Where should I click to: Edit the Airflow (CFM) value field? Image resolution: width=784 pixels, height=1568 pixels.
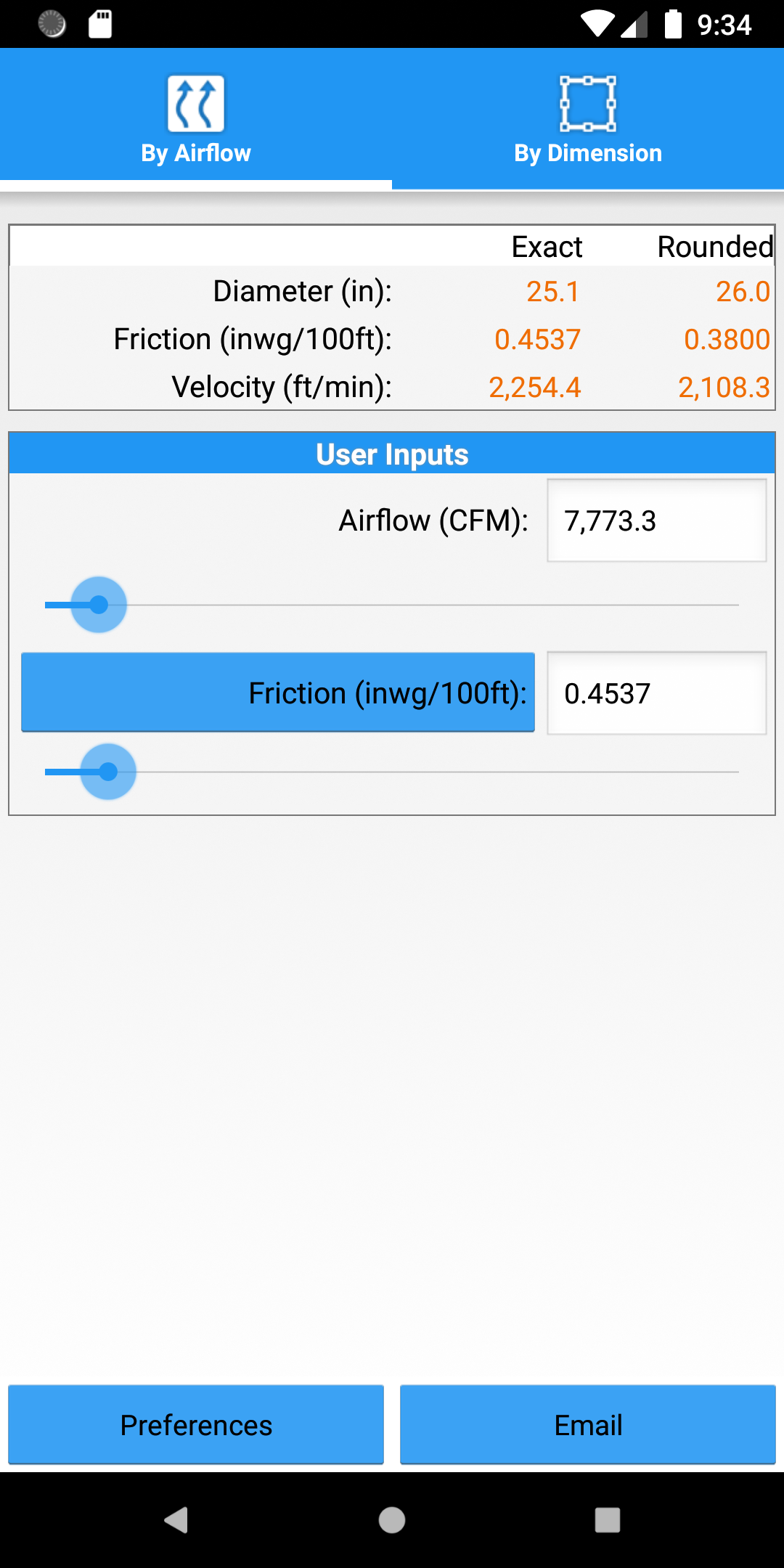(656, 520)
